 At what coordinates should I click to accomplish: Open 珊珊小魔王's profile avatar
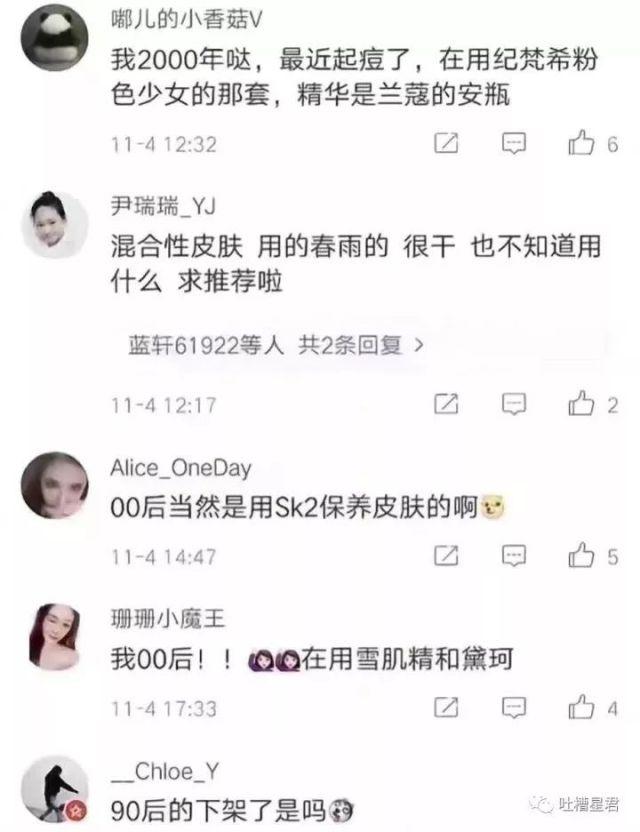tap(54, 637)
